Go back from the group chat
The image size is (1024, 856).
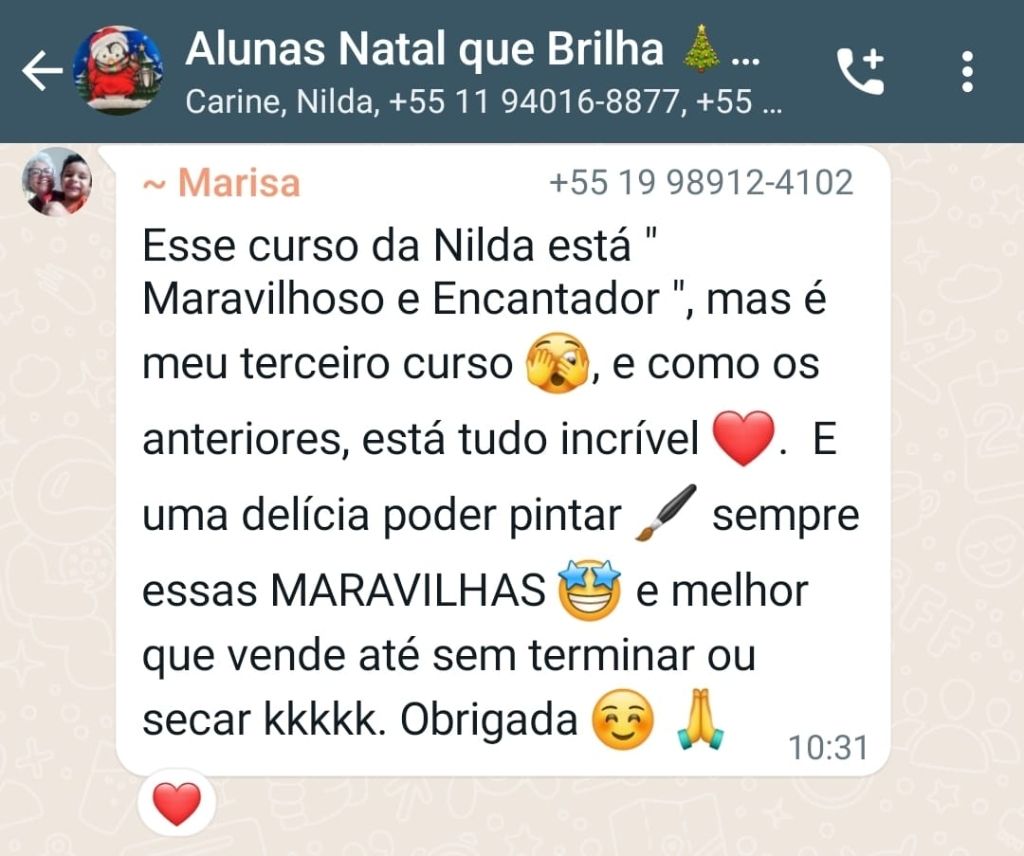(x=42, y=71)
